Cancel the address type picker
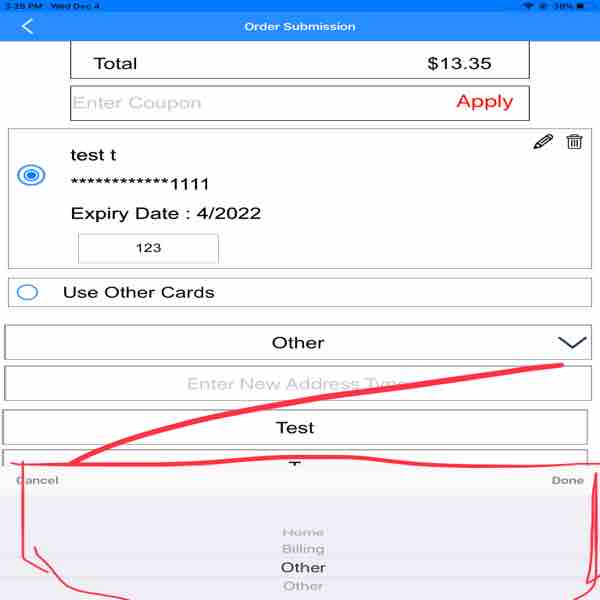Image resolution: width=600 pixels, height=600 pixels. tap(37, 481)
